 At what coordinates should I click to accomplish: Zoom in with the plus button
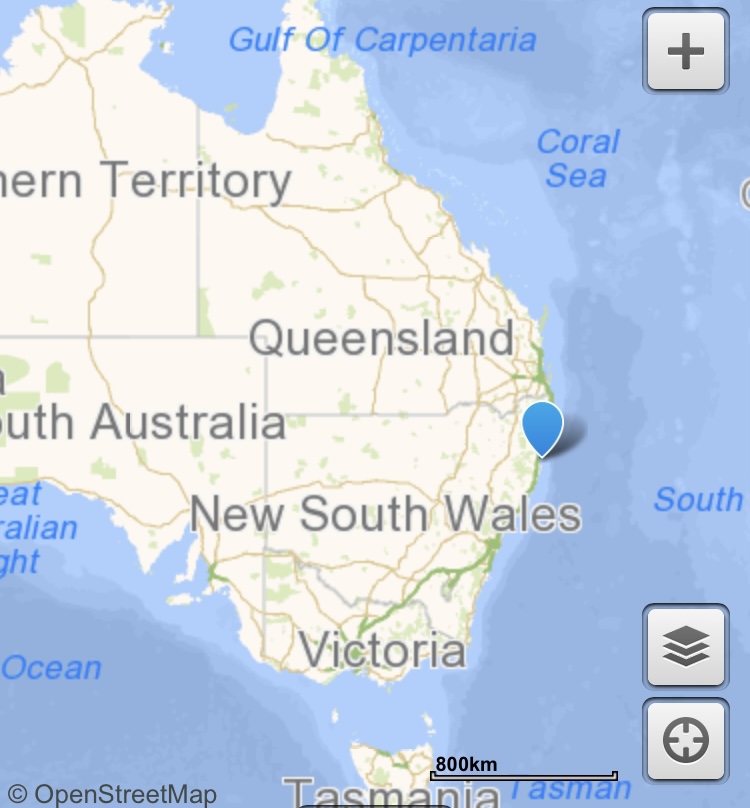tap(685, 51)
